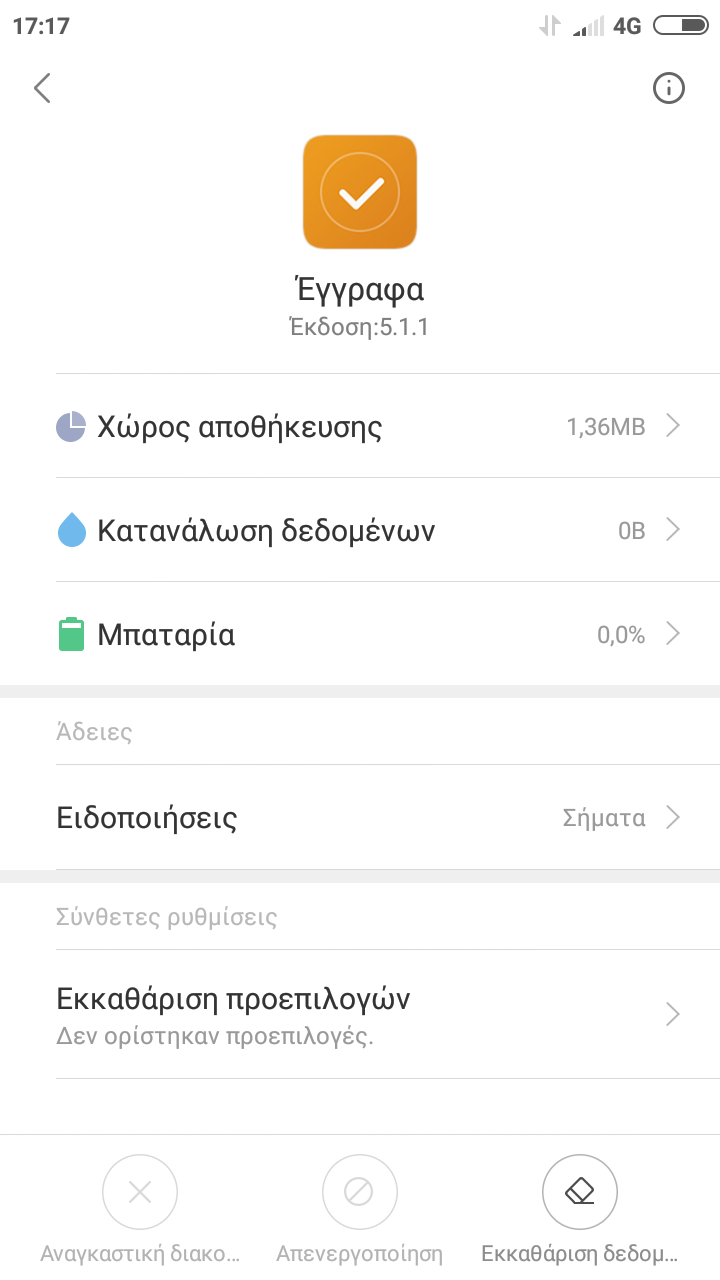Tap Αναγκαστική διακοπή force stop button
Screen dimensions: 720x1280
140,1192
